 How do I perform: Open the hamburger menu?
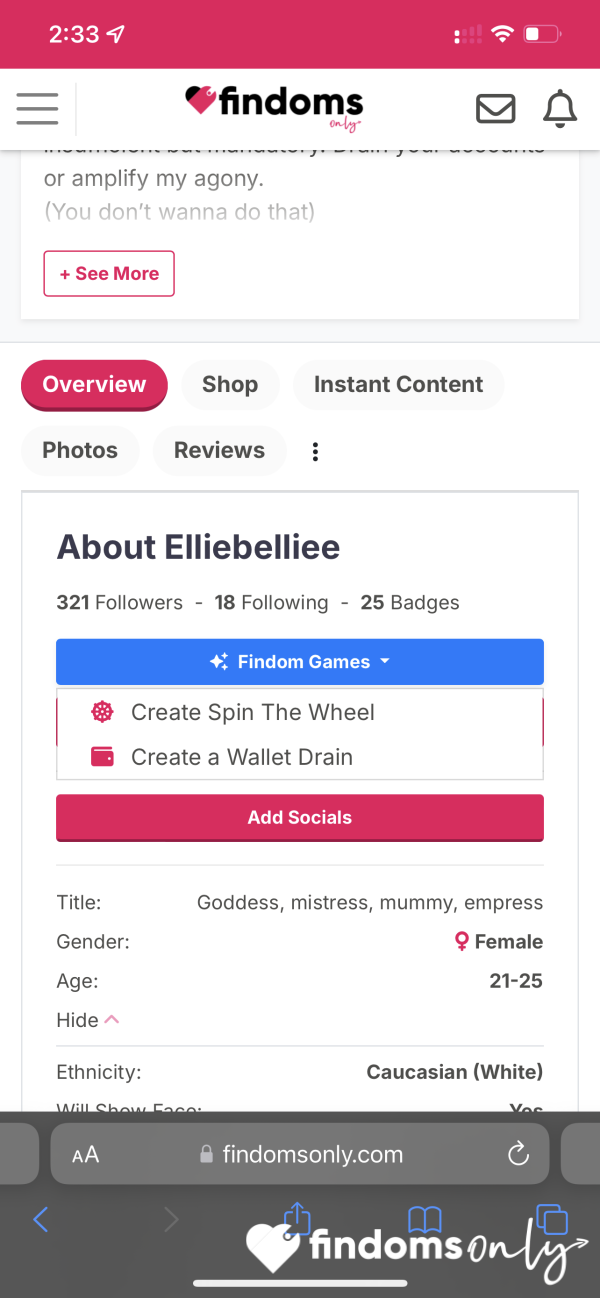pyautogui.click(x=37, y=108)
